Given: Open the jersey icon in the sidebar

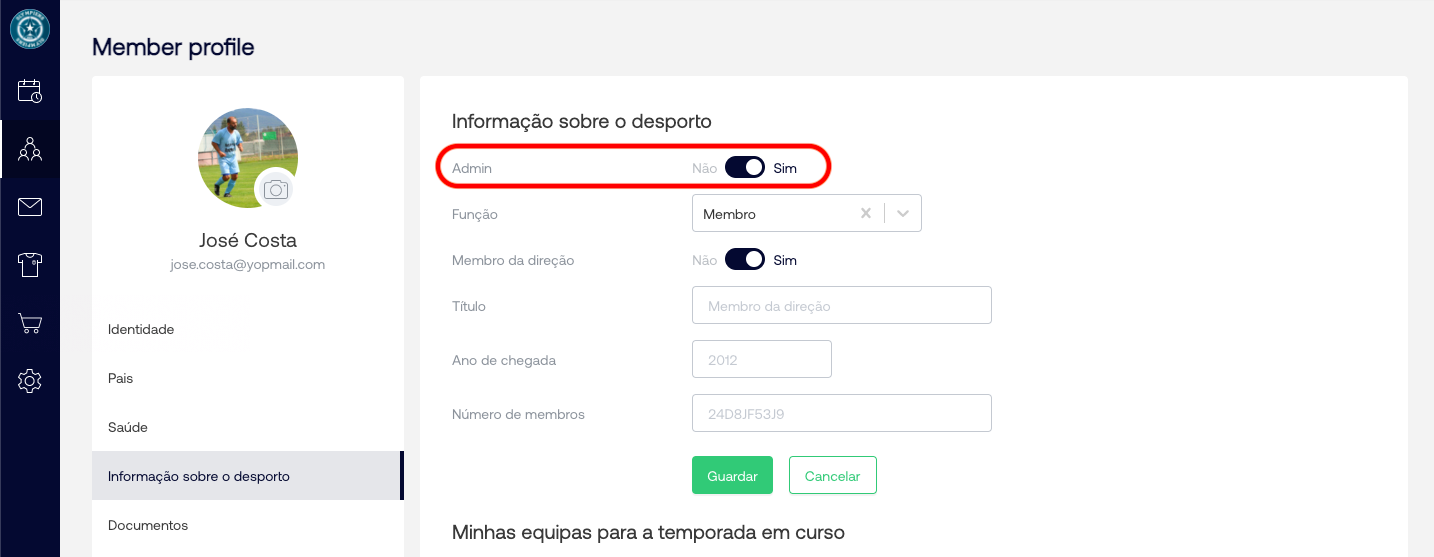Looking at the screenshot, I should 30,265.
